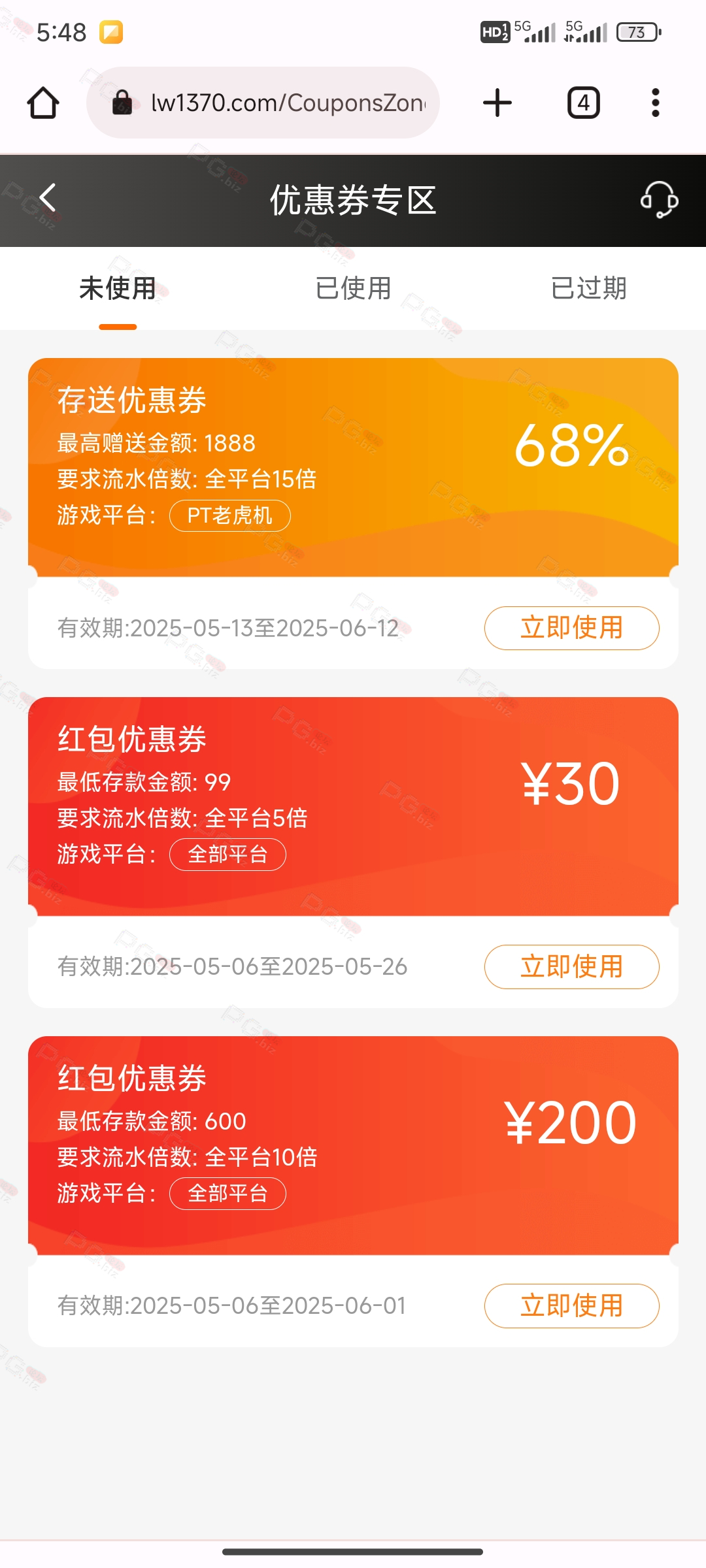Open the browser overflow menu

656,103
